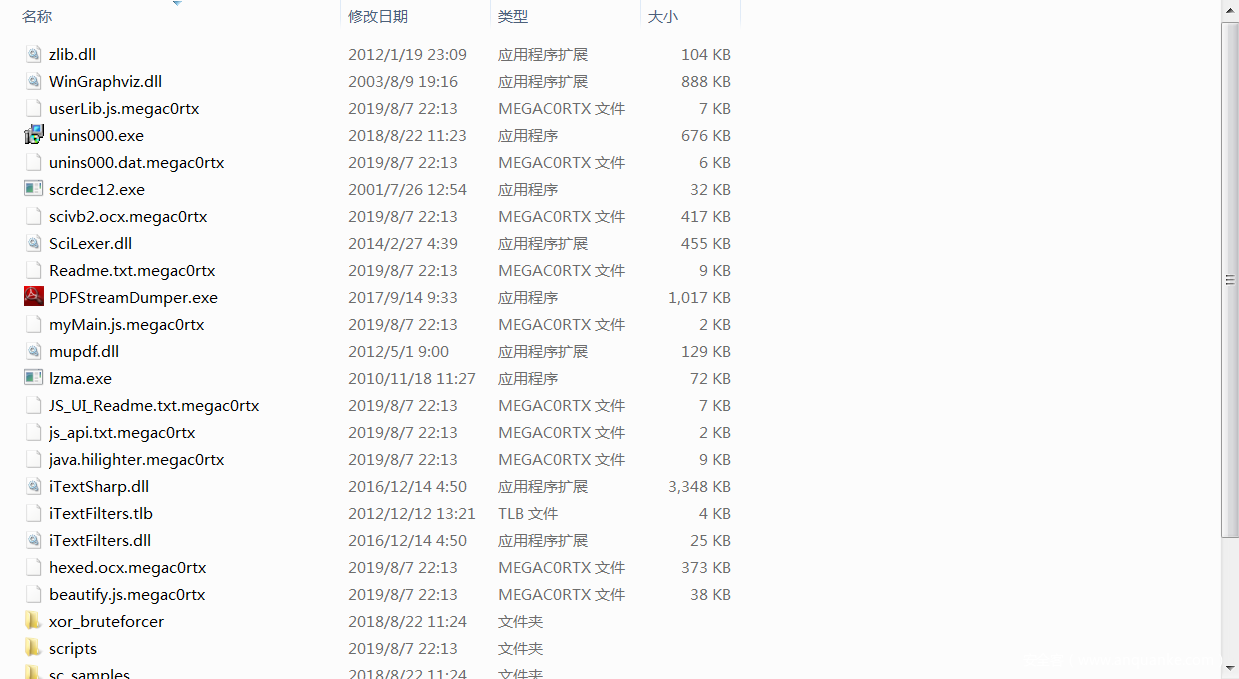Select scrdec12.exe
Screen dimensions: 1239x679
coord(96,190)
